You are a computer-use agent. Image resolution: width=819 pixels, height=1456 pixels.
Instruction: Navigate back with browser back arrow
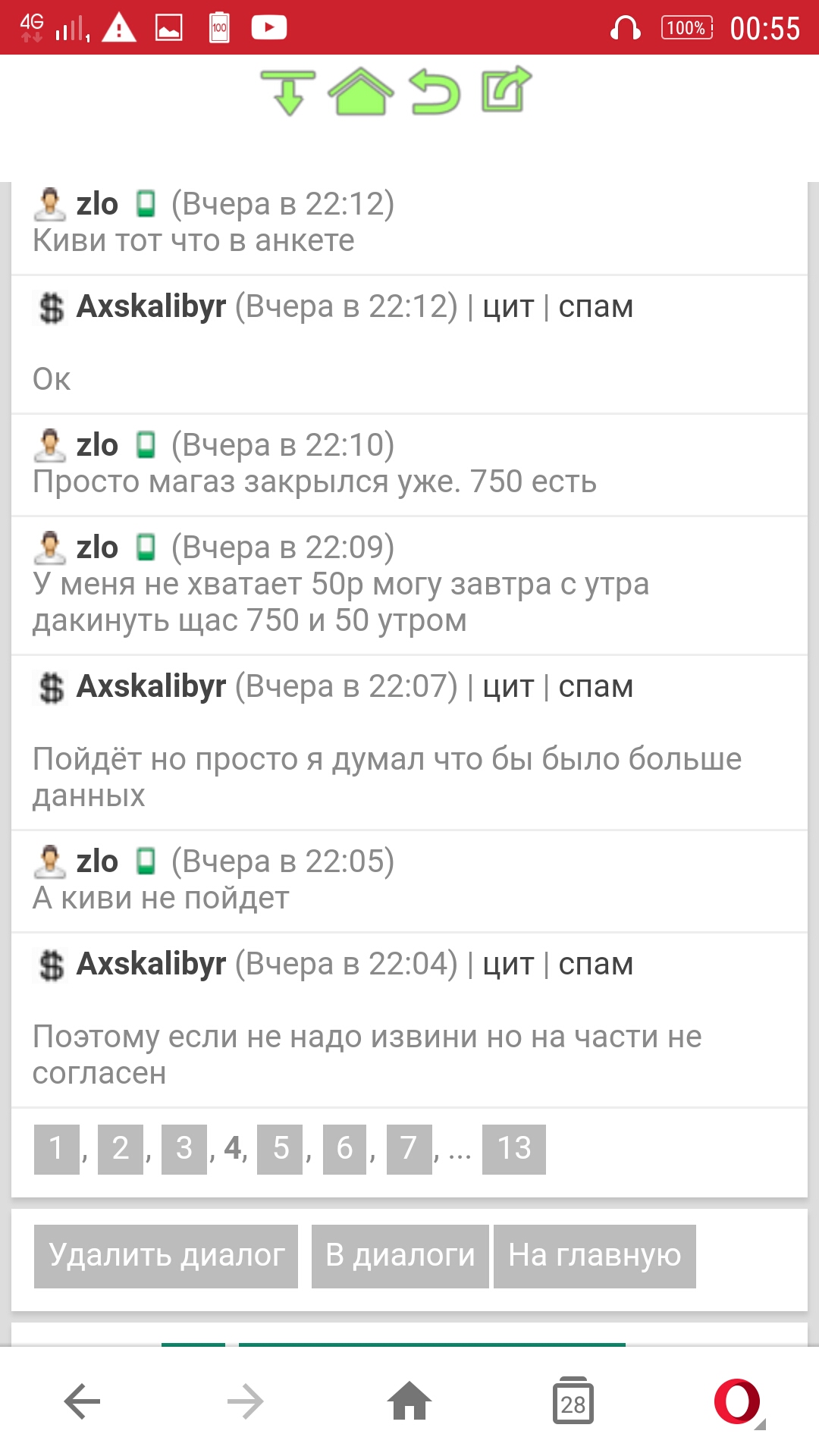point(82,1402)
